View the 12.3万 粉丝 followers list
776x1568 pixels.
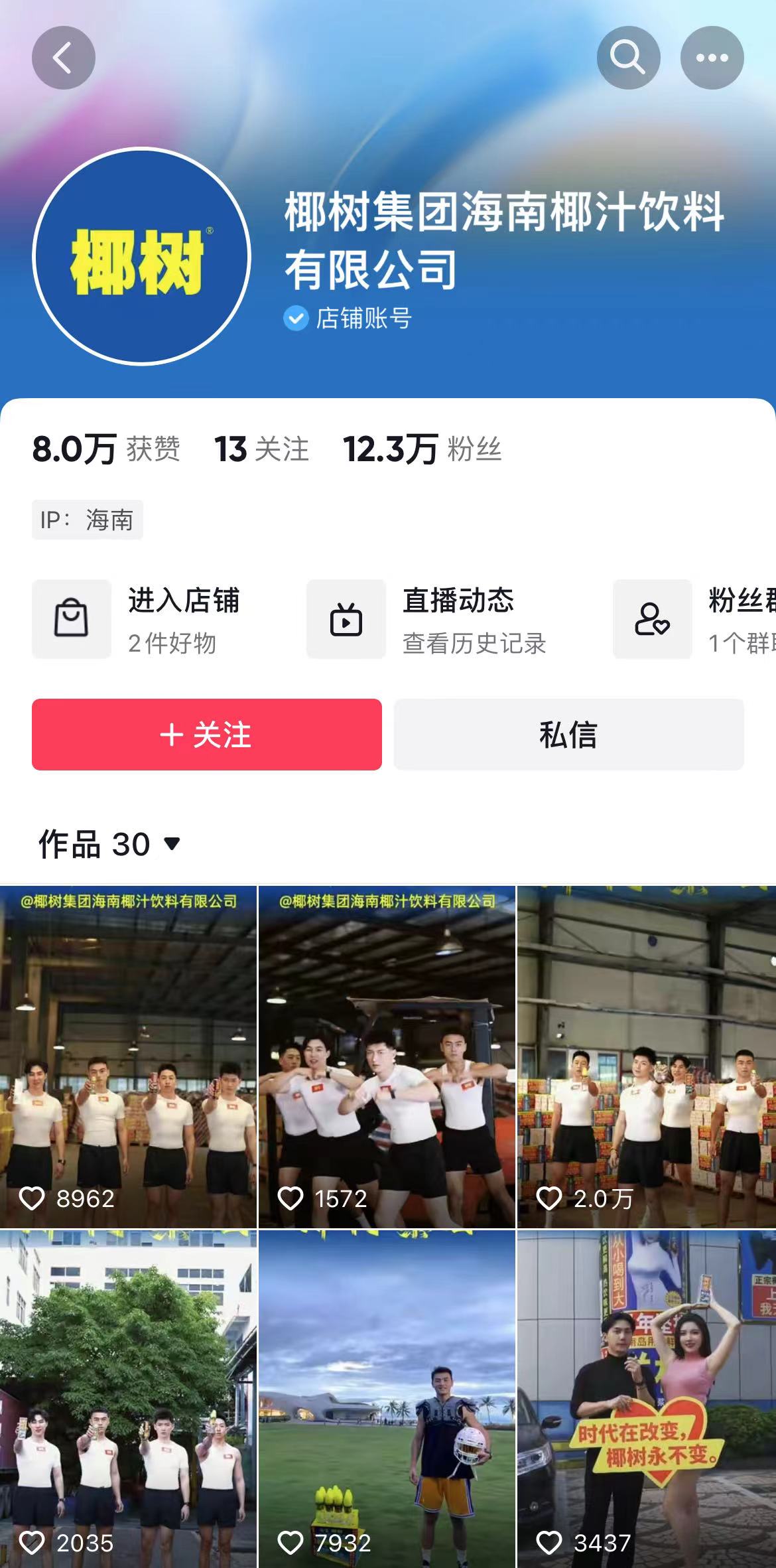pyautogui.click(x=422, y=449)
